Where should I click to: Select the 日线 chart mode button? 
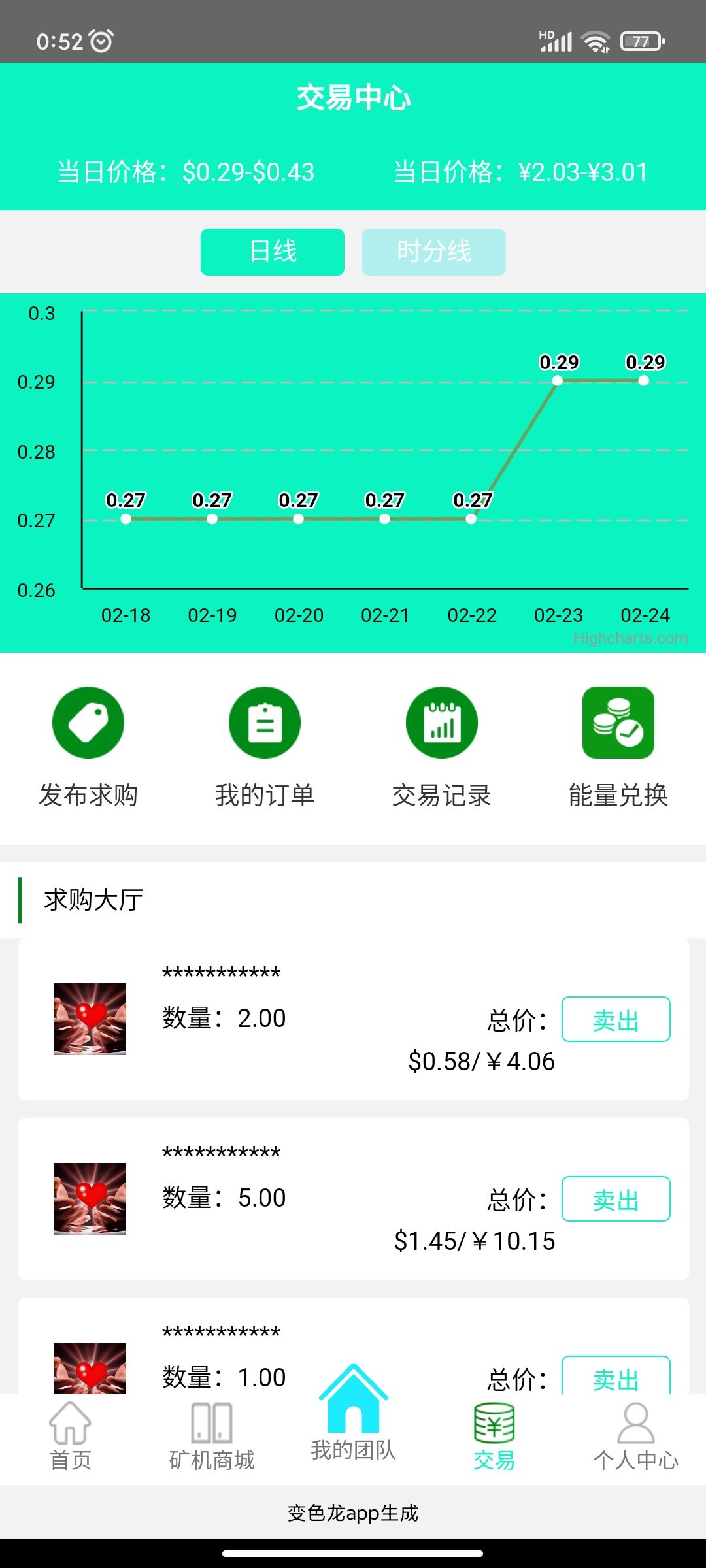[273, 252]
